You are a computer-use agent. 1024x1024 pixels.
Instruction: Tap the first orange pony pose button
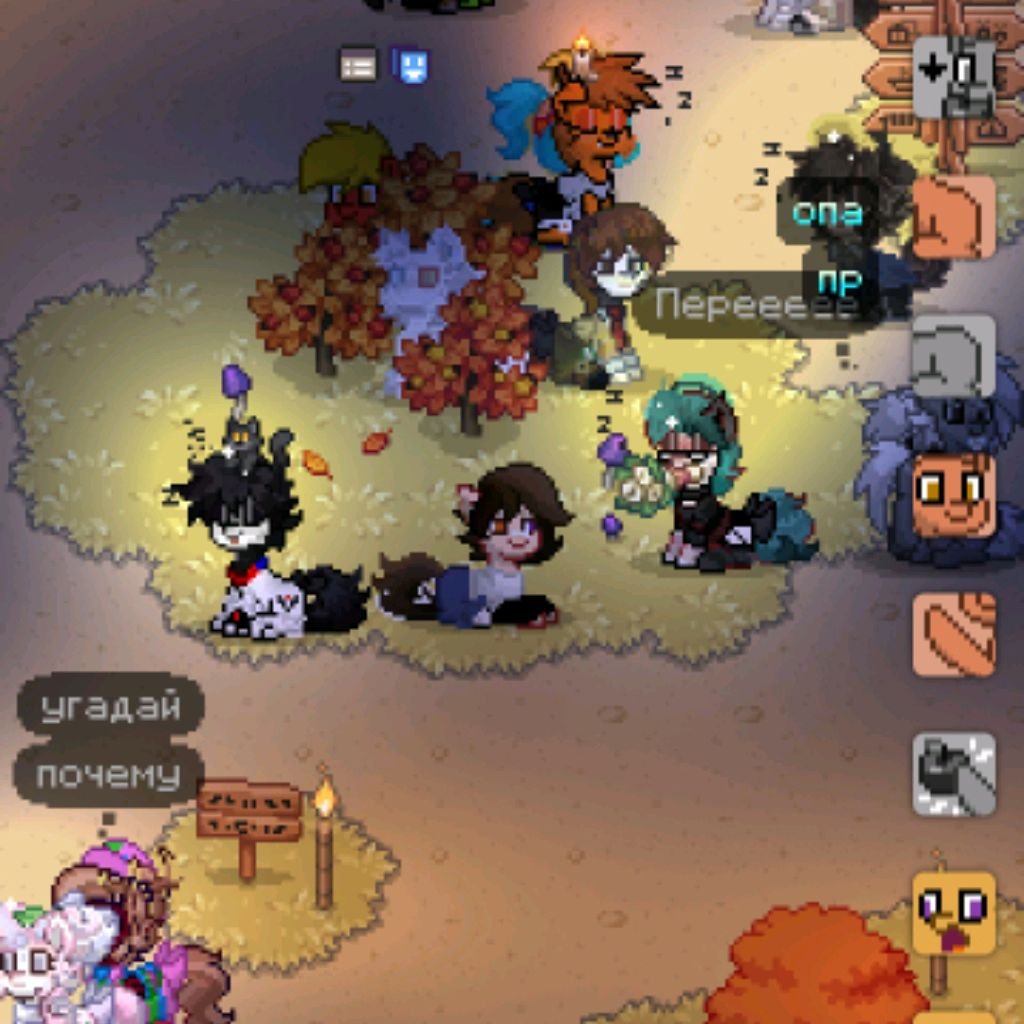[954, 218]
